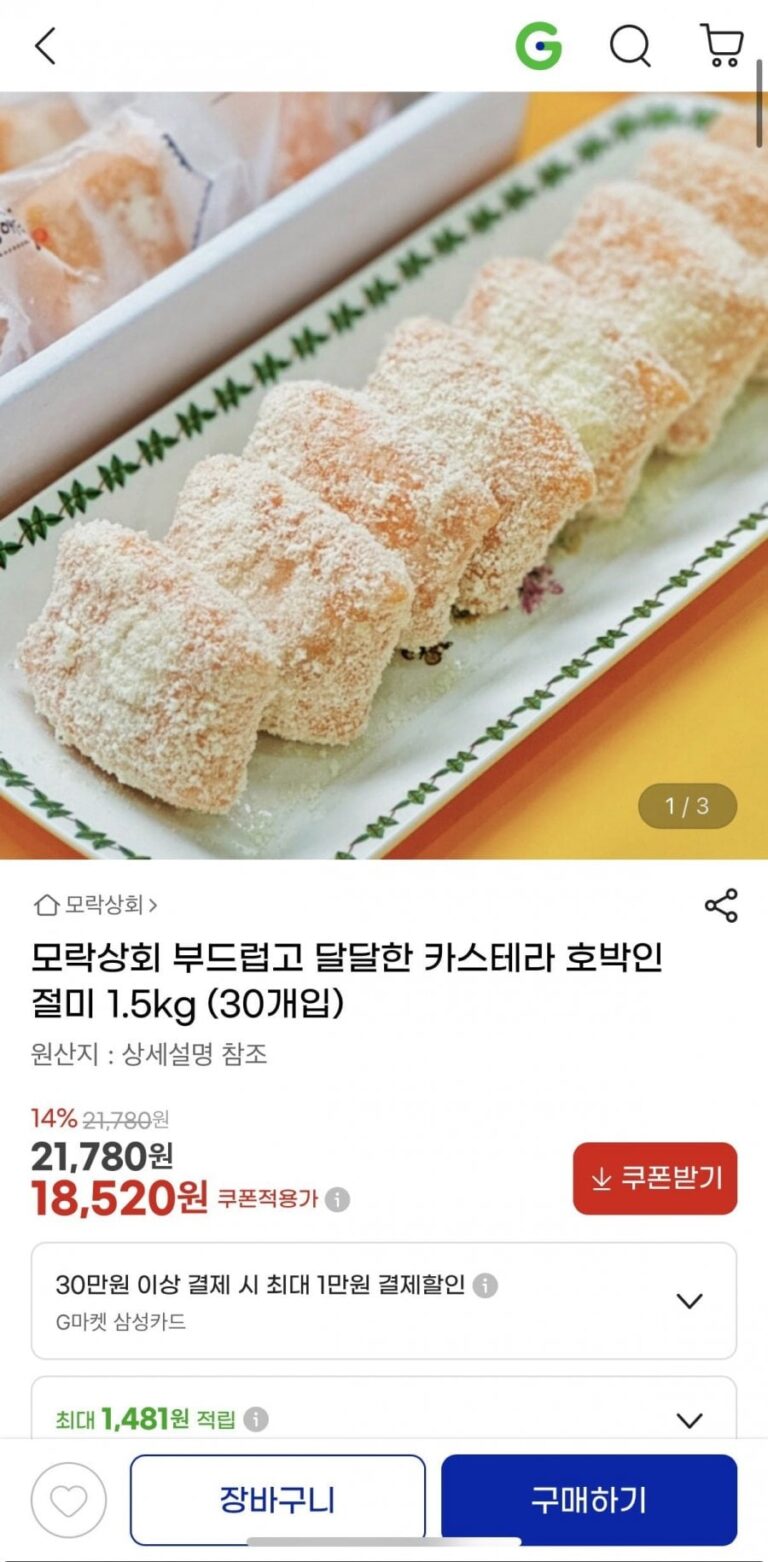Viewport: 768px width, 1562px height.
Task: Tap 구매하기 to buy now
Action: [x=588, y=1500]
